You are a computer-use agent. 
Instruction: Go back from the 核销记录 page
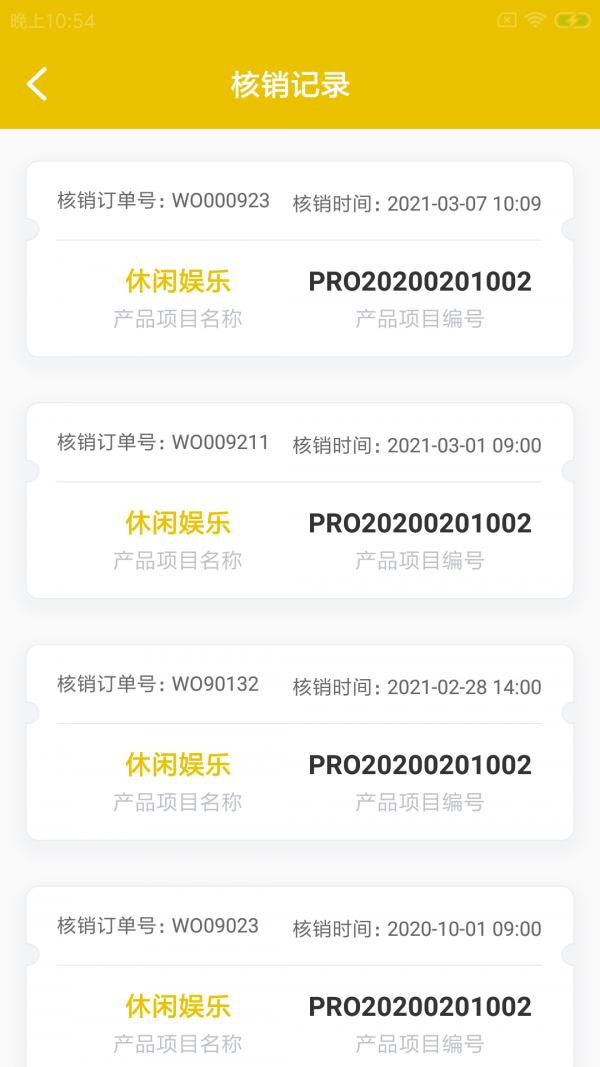[x=37, y=85]
